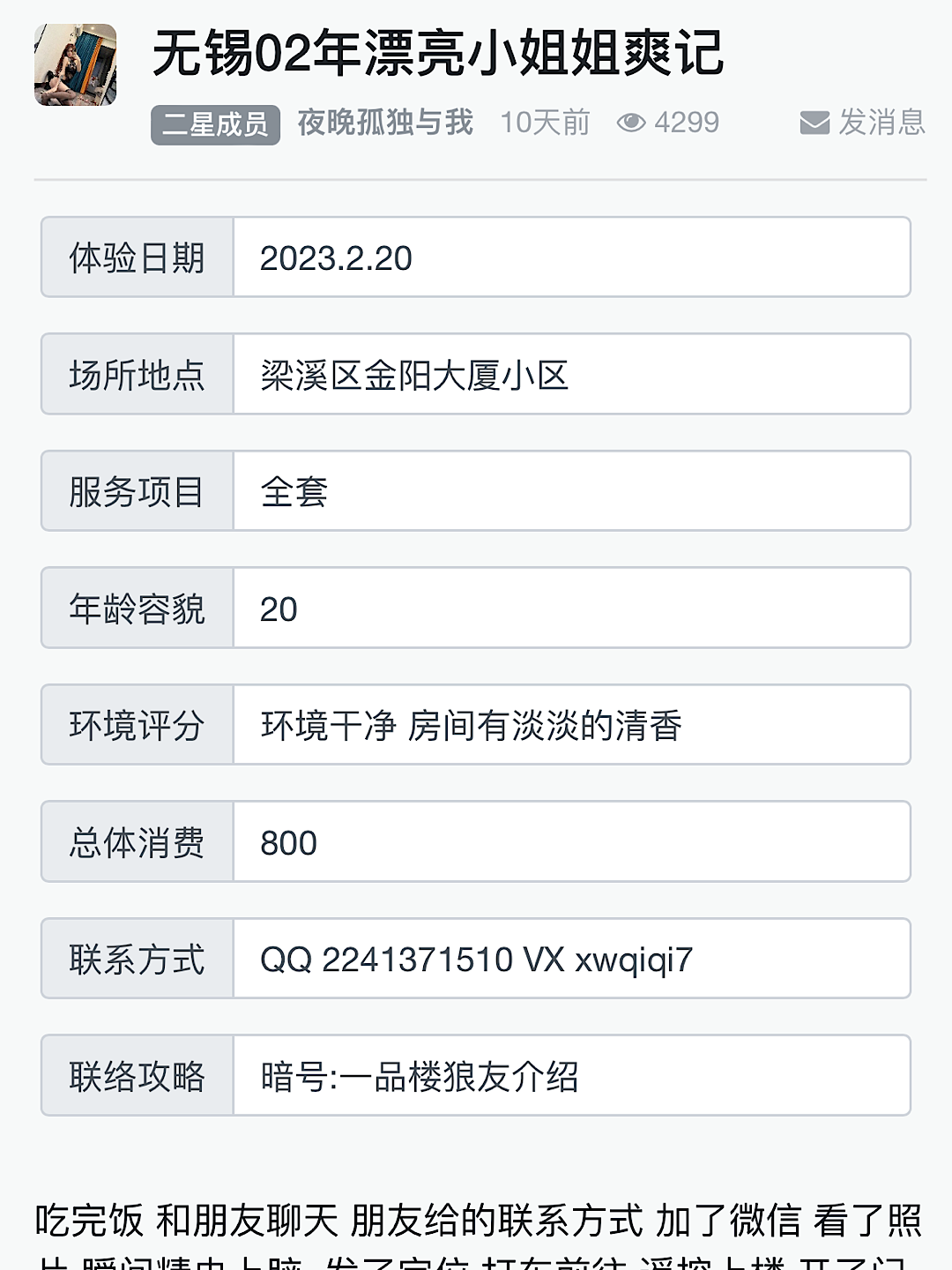Select the 年龄容貌 value 20
Screen dimensions: 952x1270
(278, 608)
